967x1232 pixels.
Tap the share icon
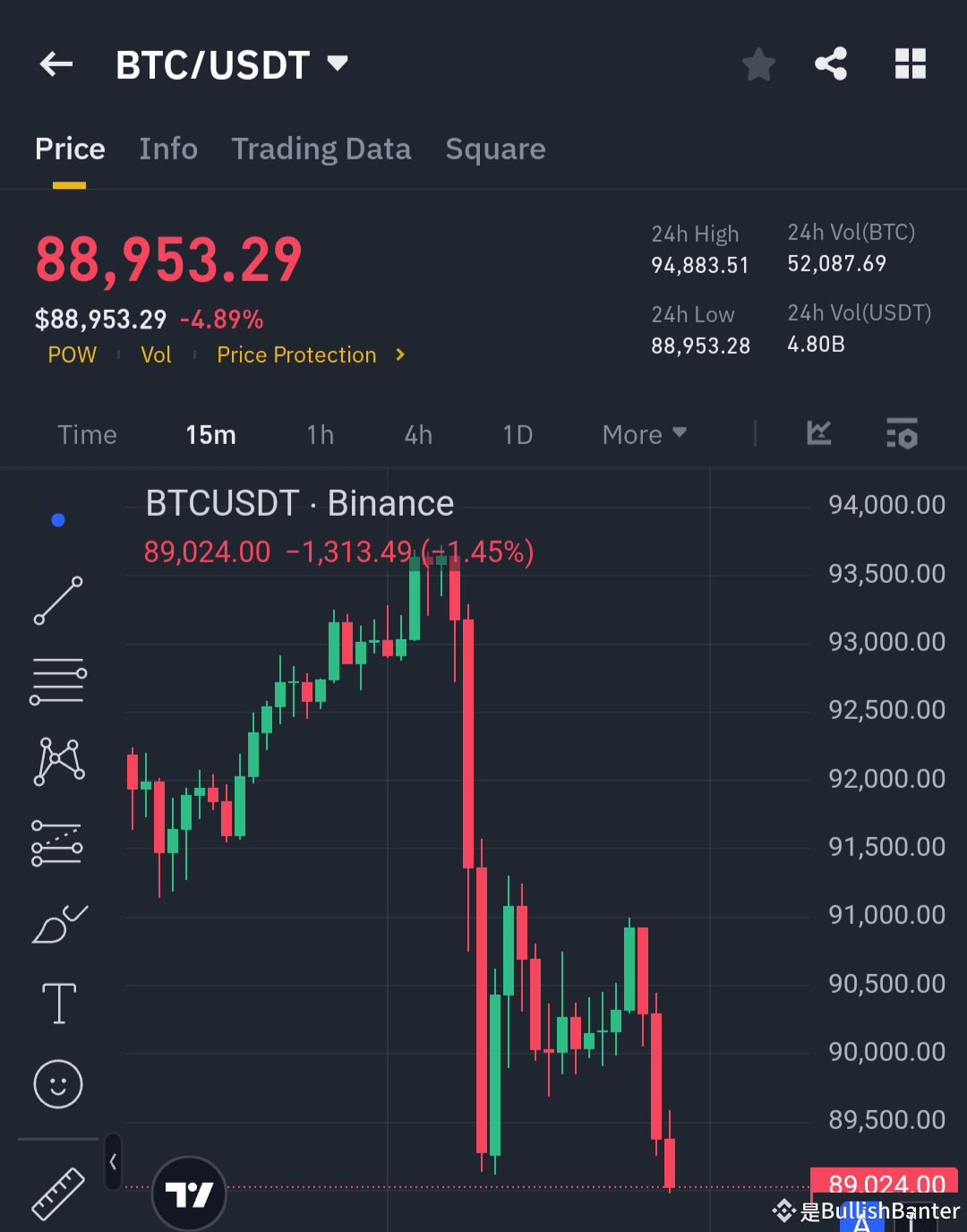[831, 64]
